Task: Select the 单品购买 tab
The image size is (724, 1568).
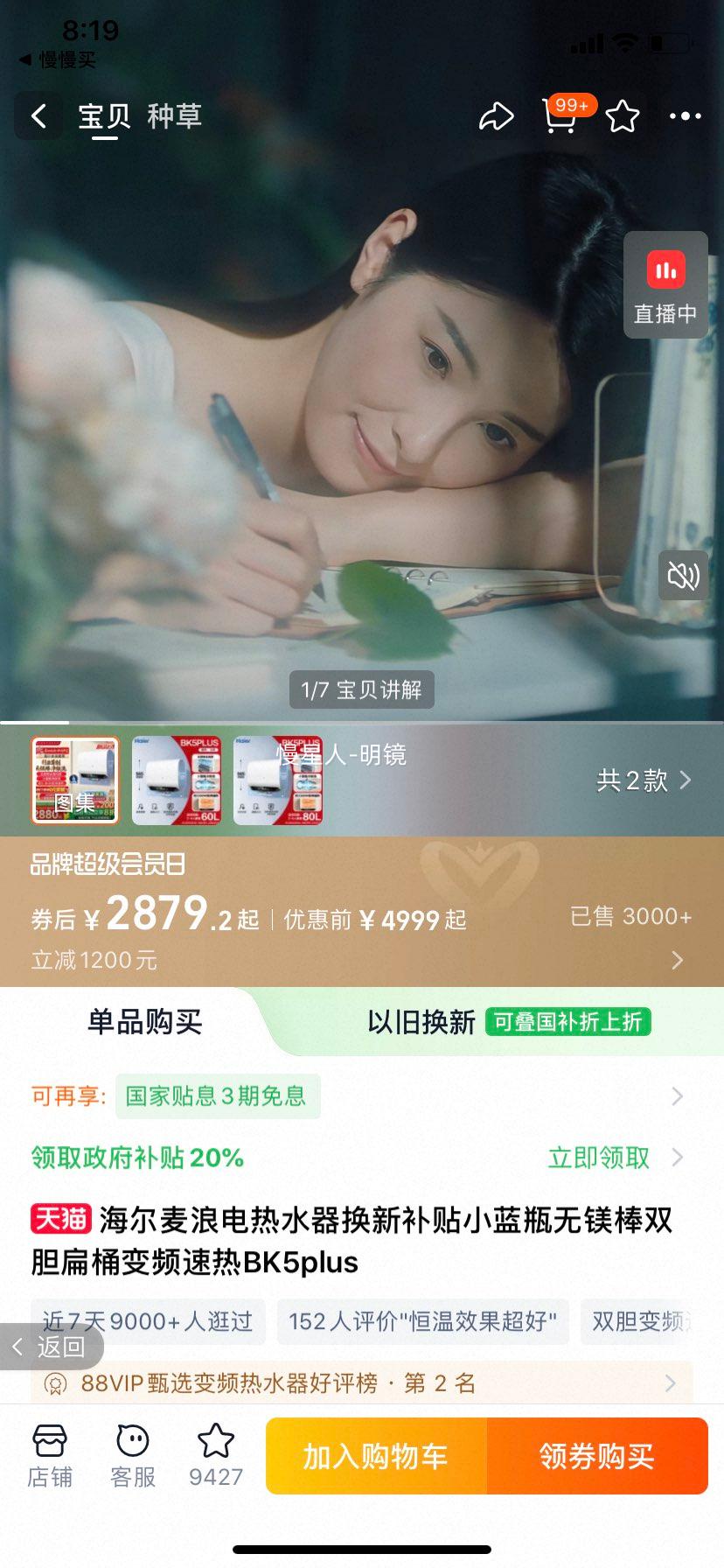Action: click(x=145, y=1022)
